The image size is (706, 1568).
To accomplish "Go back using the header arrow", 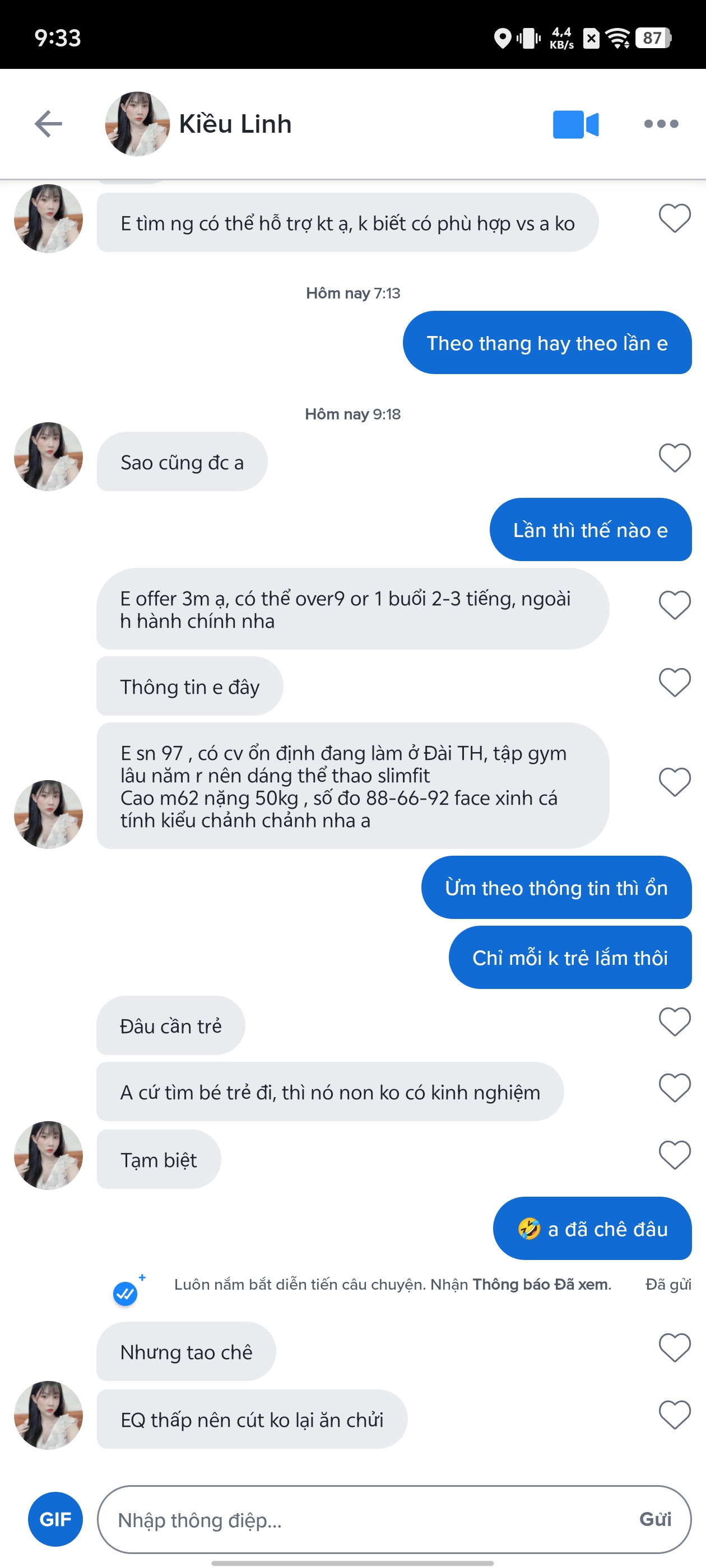I will 49,124.
